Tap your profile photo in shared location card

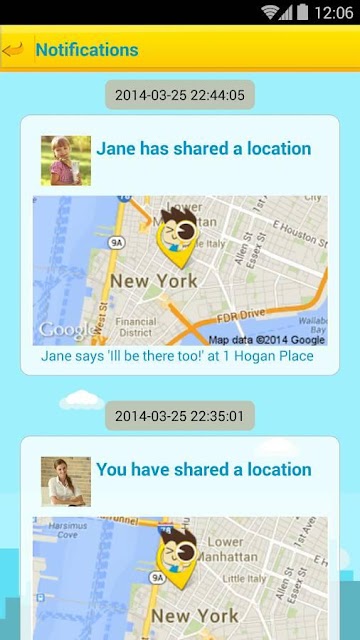click(66, 482)
